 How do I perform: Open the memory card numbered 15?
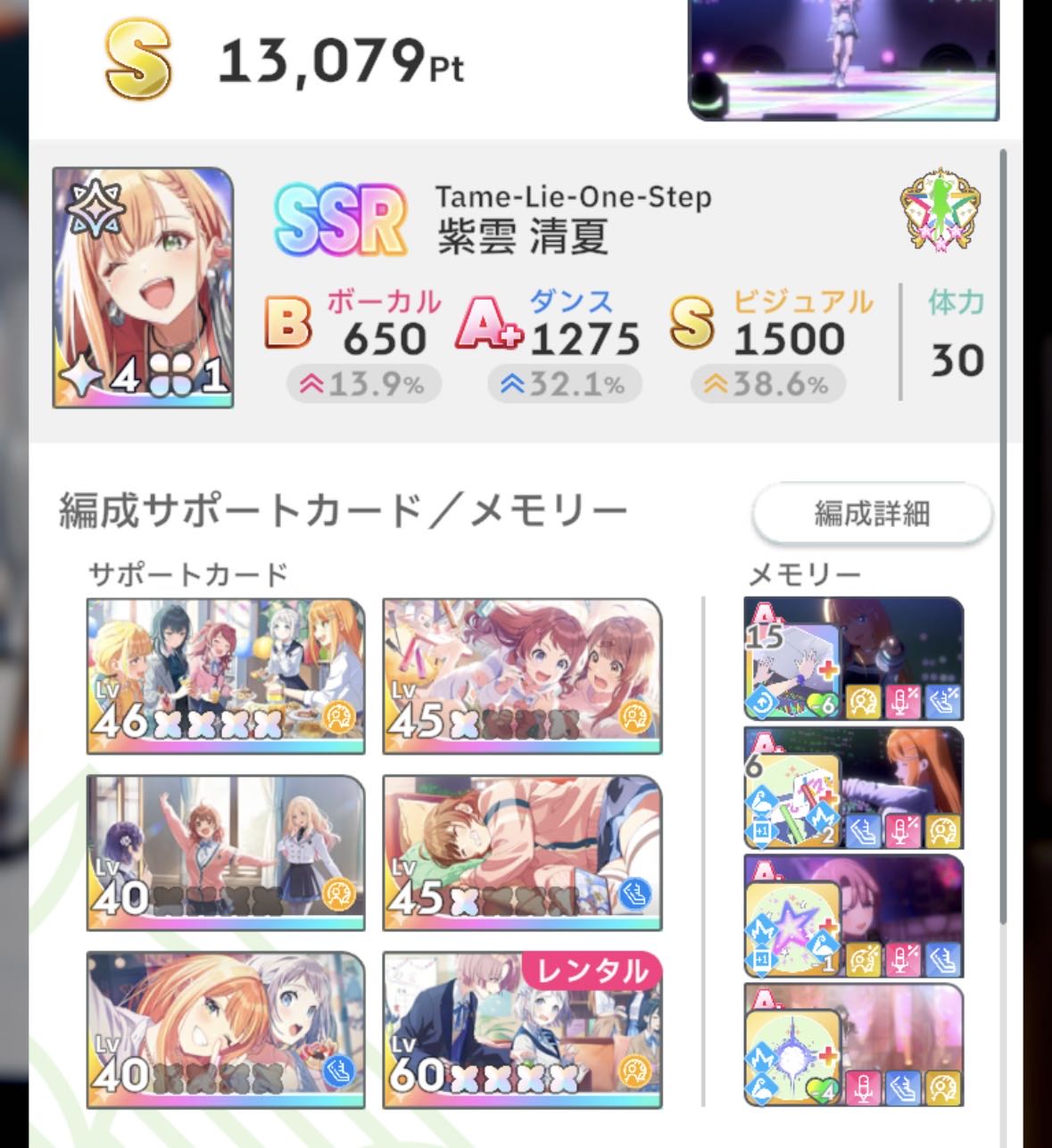click(x=853, y=658)
